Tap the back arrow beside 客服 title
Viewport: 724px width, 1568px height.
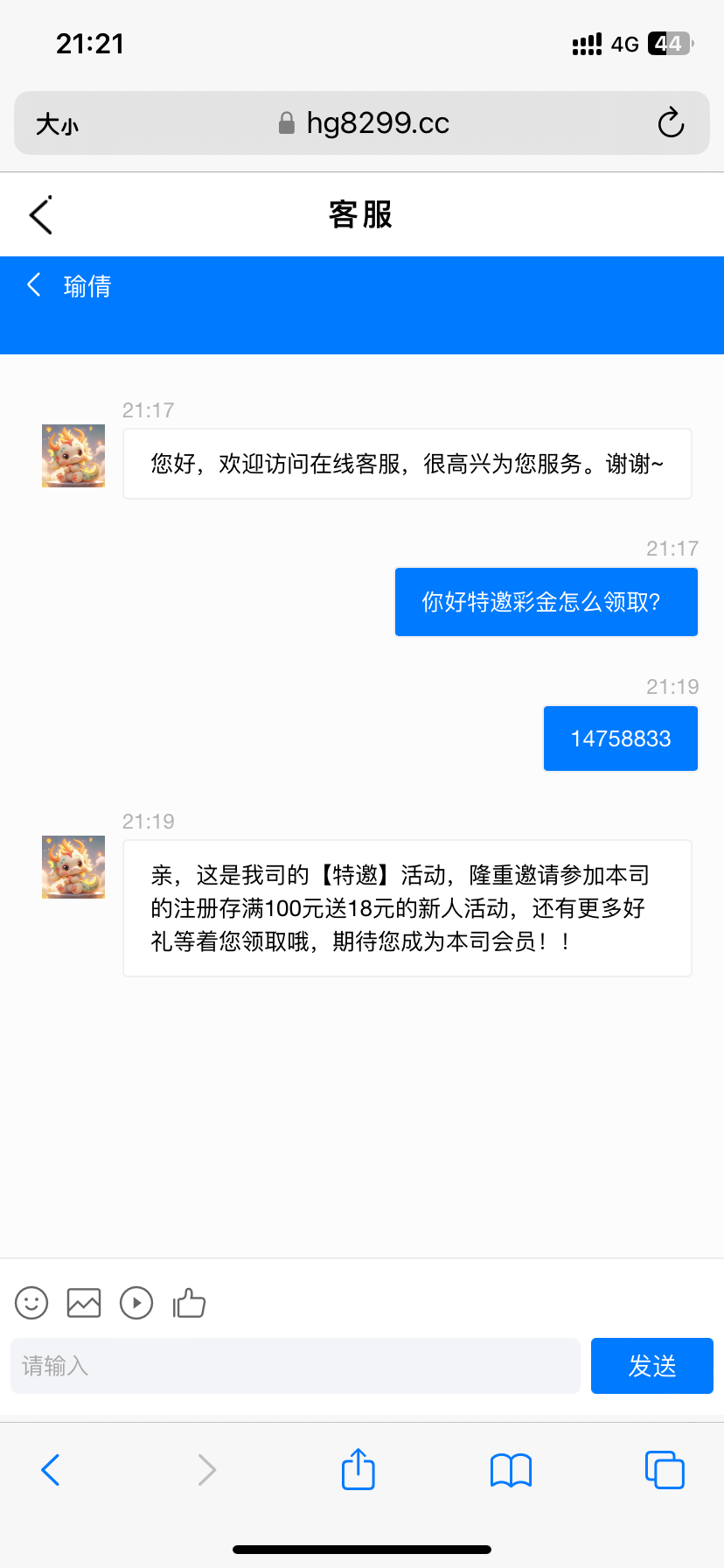41,215
